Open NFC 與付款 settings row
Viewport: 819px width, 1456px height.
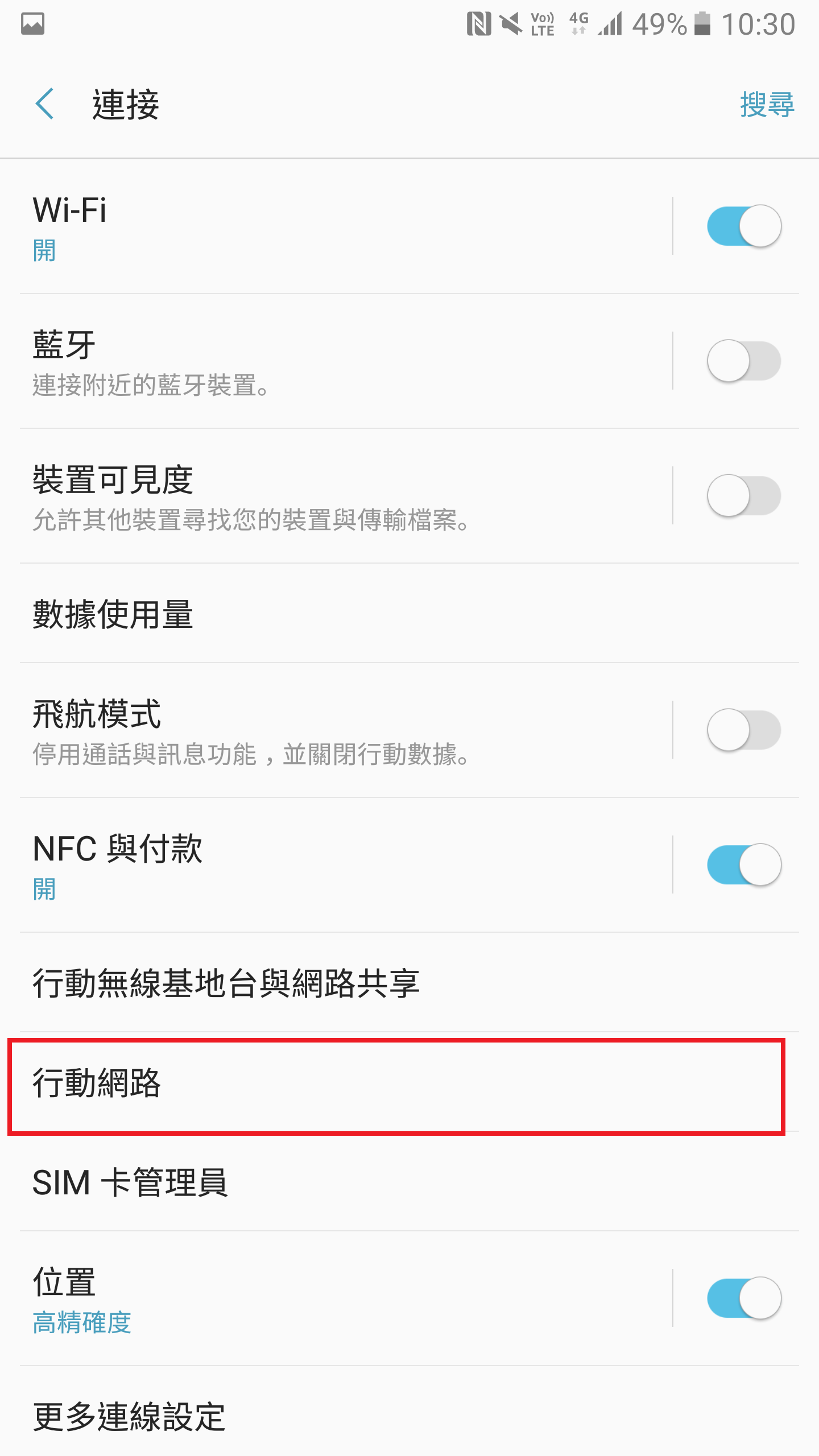pos(346,865)
